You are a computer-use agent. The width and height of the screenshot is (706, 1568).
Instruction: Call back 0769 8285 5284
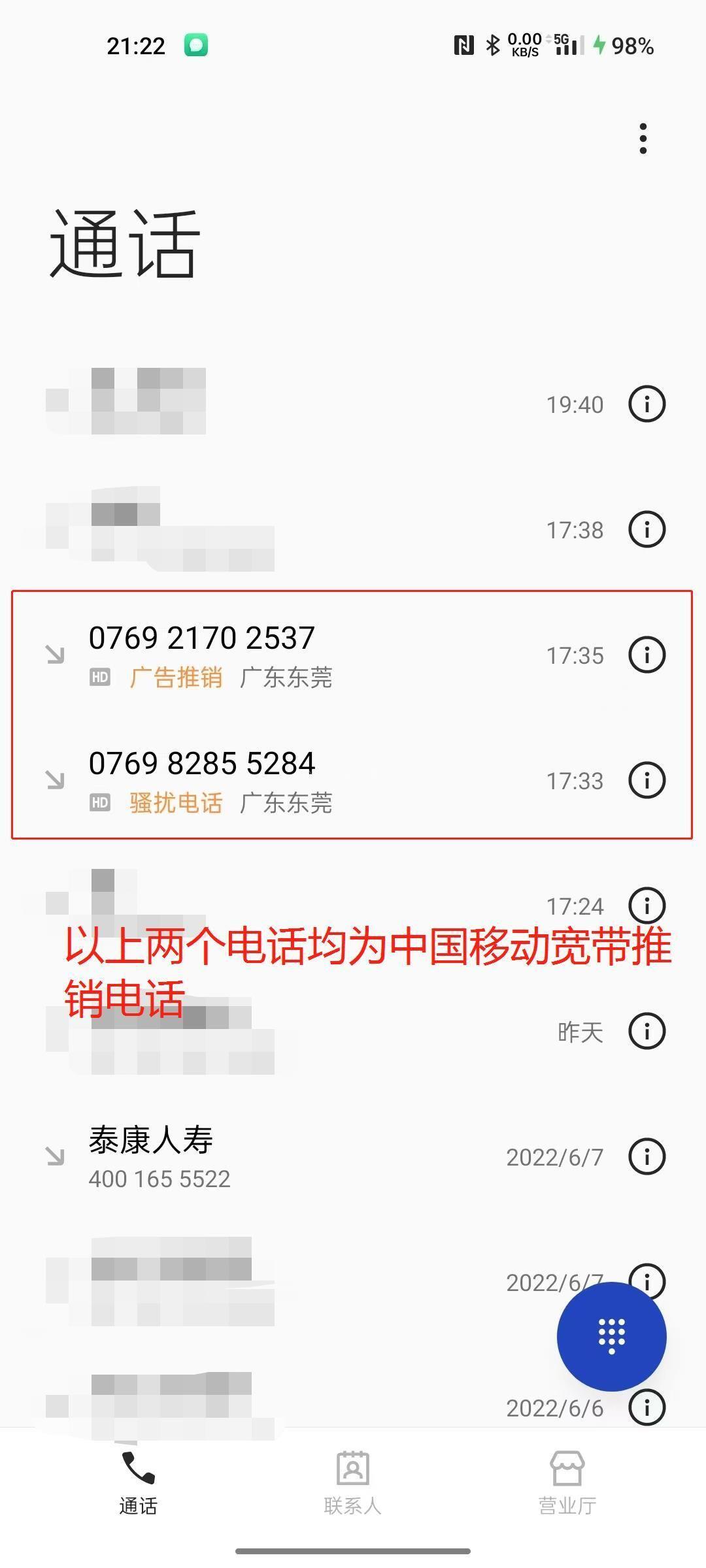(x=314, y=781)
